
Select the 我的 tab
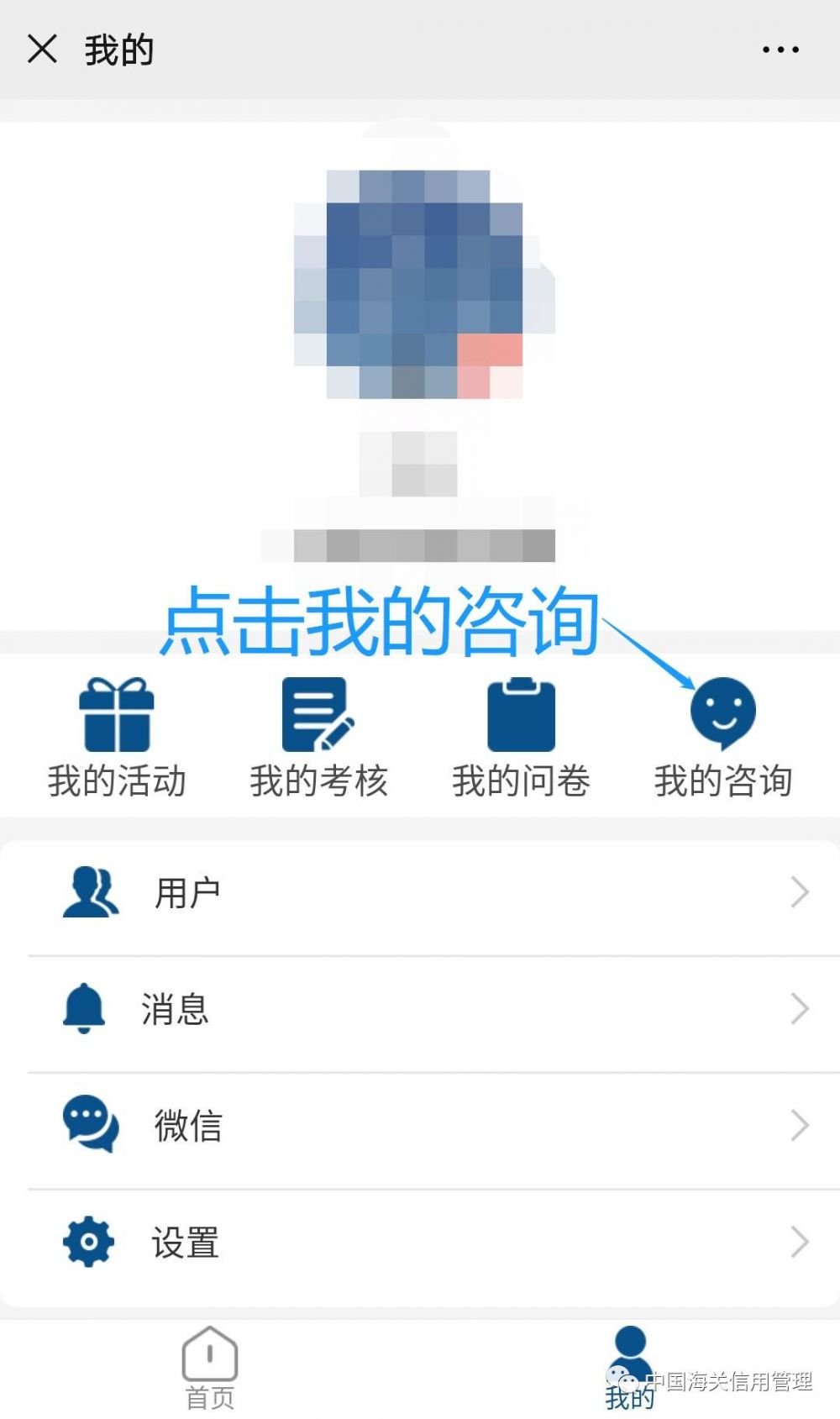pos(630,1368)
